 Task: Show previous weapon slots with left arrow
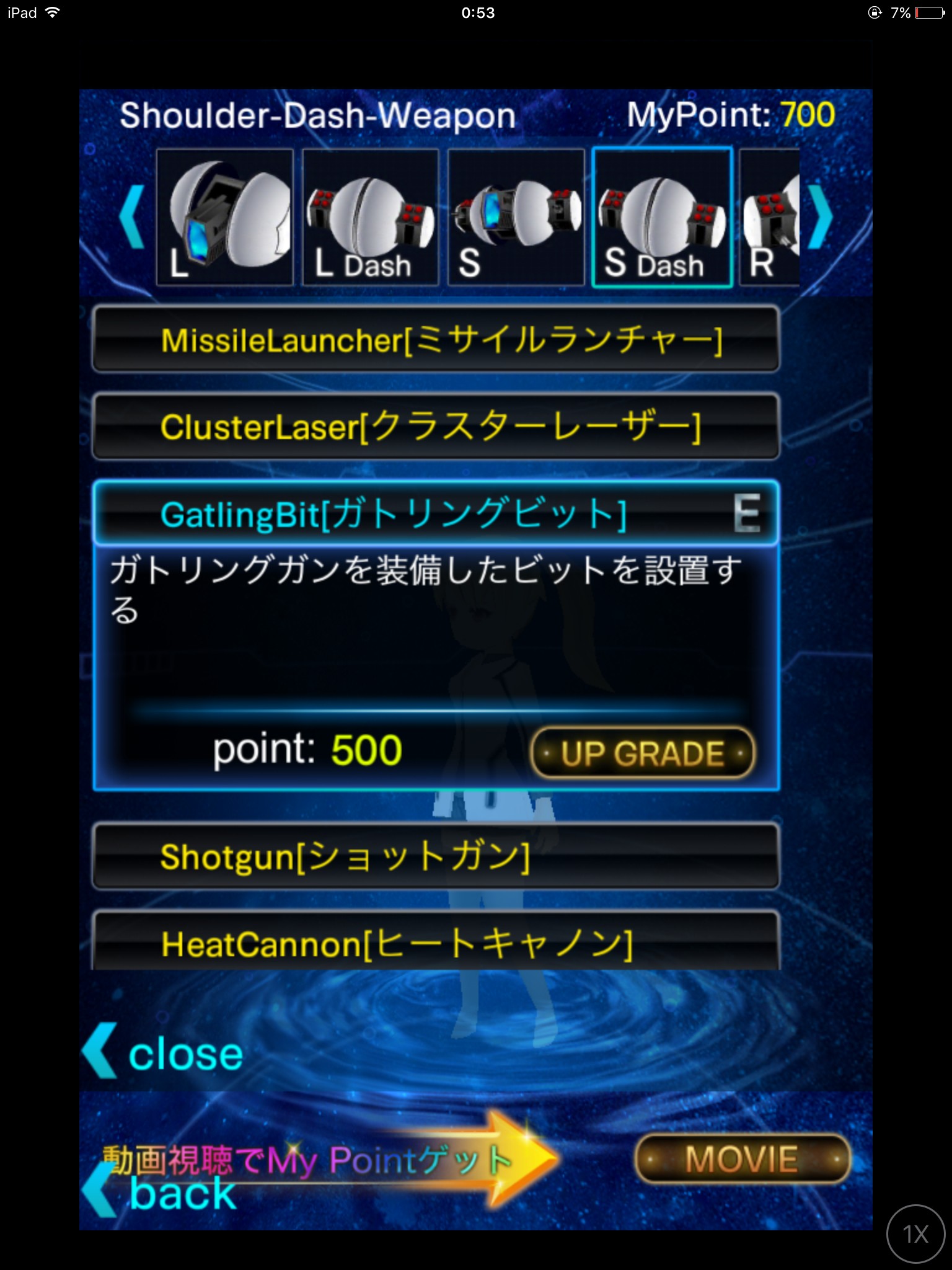tap(131, 217)
